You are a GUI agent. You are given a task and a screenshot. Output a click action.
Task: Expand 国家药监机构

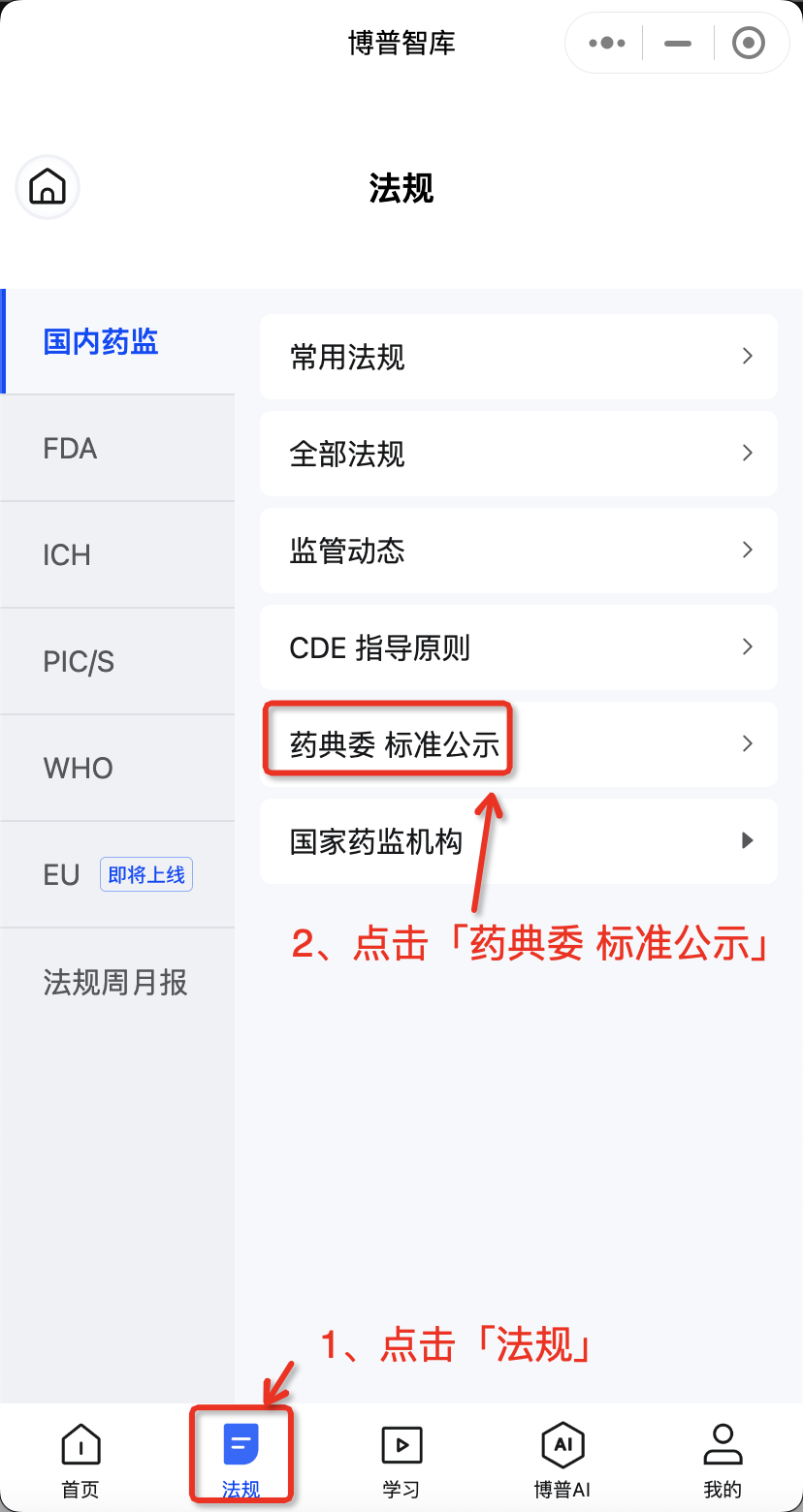(518, 841)
